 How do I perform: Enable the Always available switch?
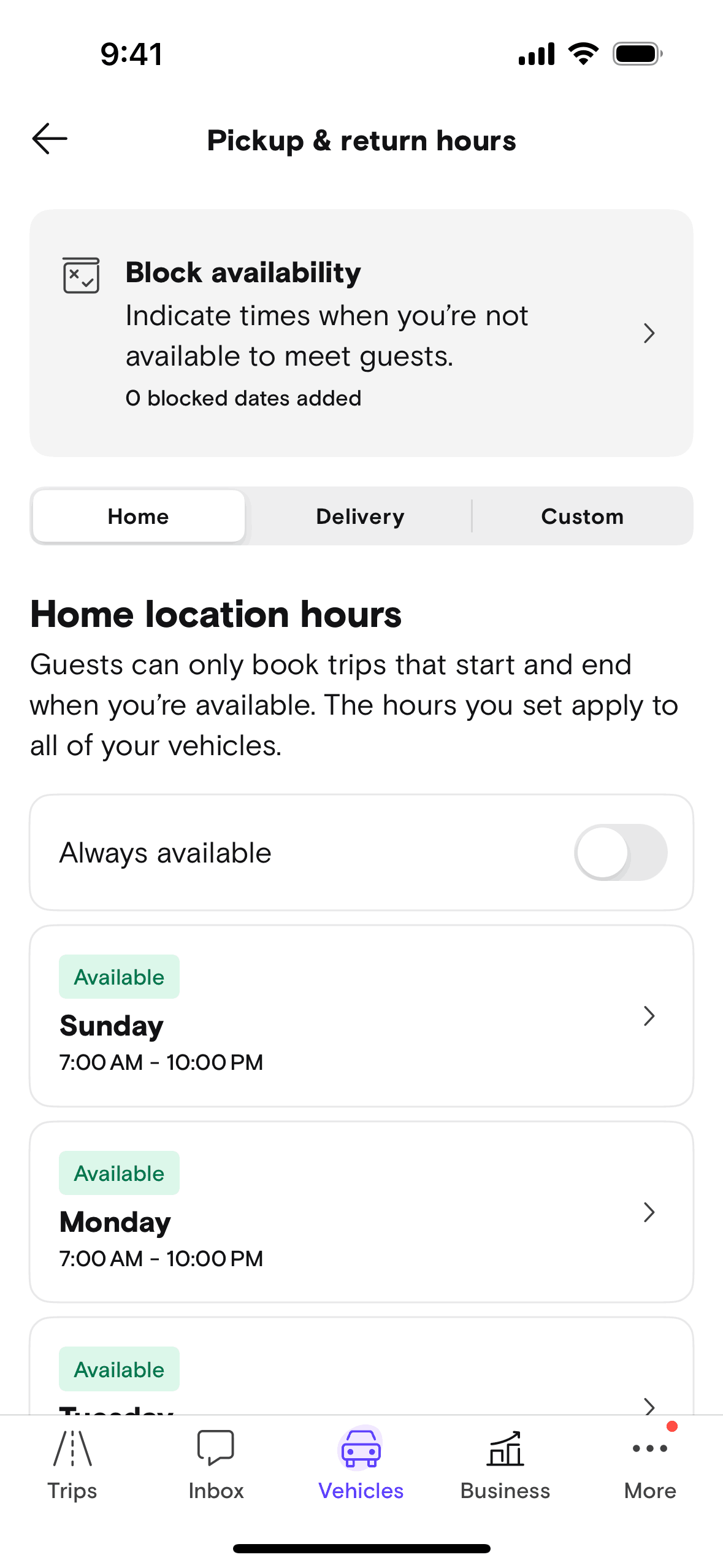[620, 853]
